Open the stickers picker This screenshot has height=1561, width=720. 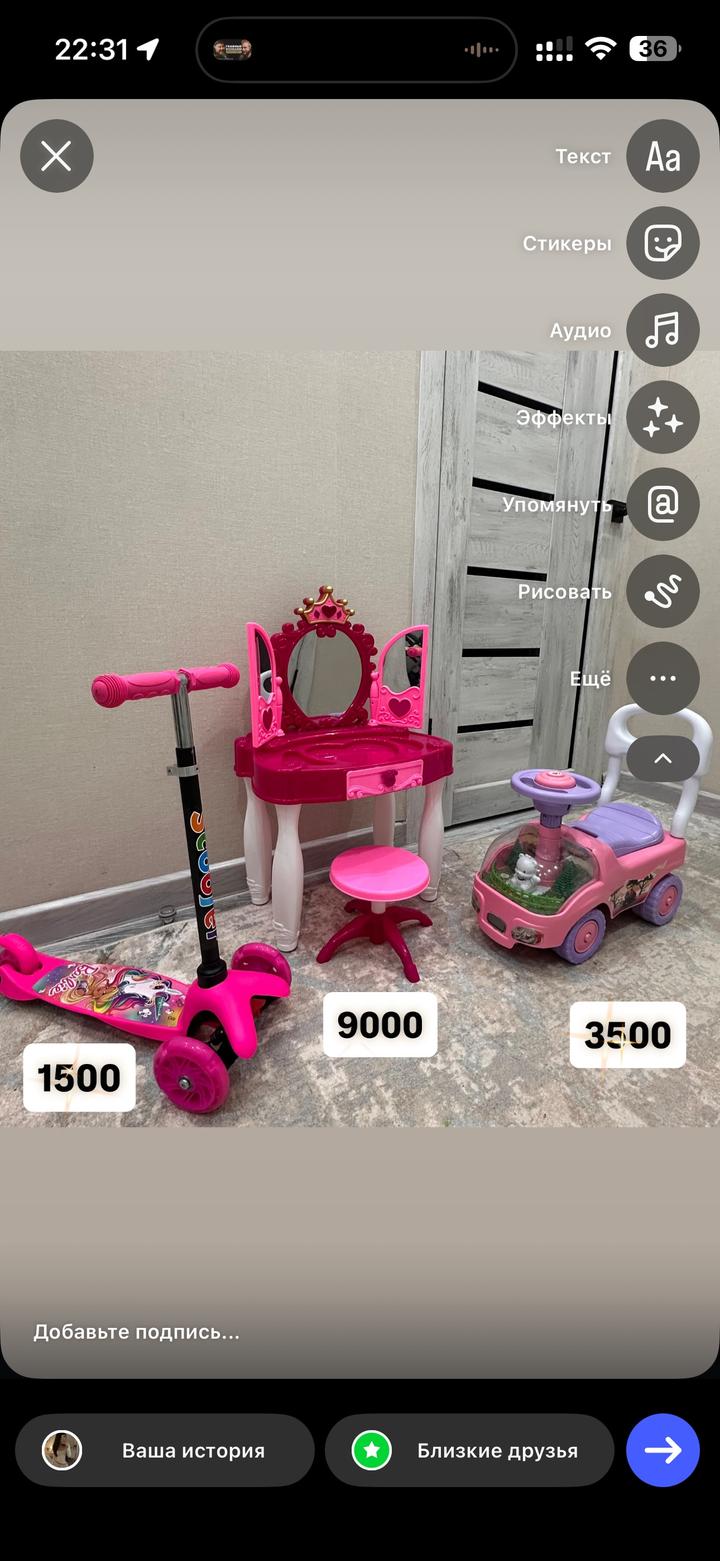[662, 243]
